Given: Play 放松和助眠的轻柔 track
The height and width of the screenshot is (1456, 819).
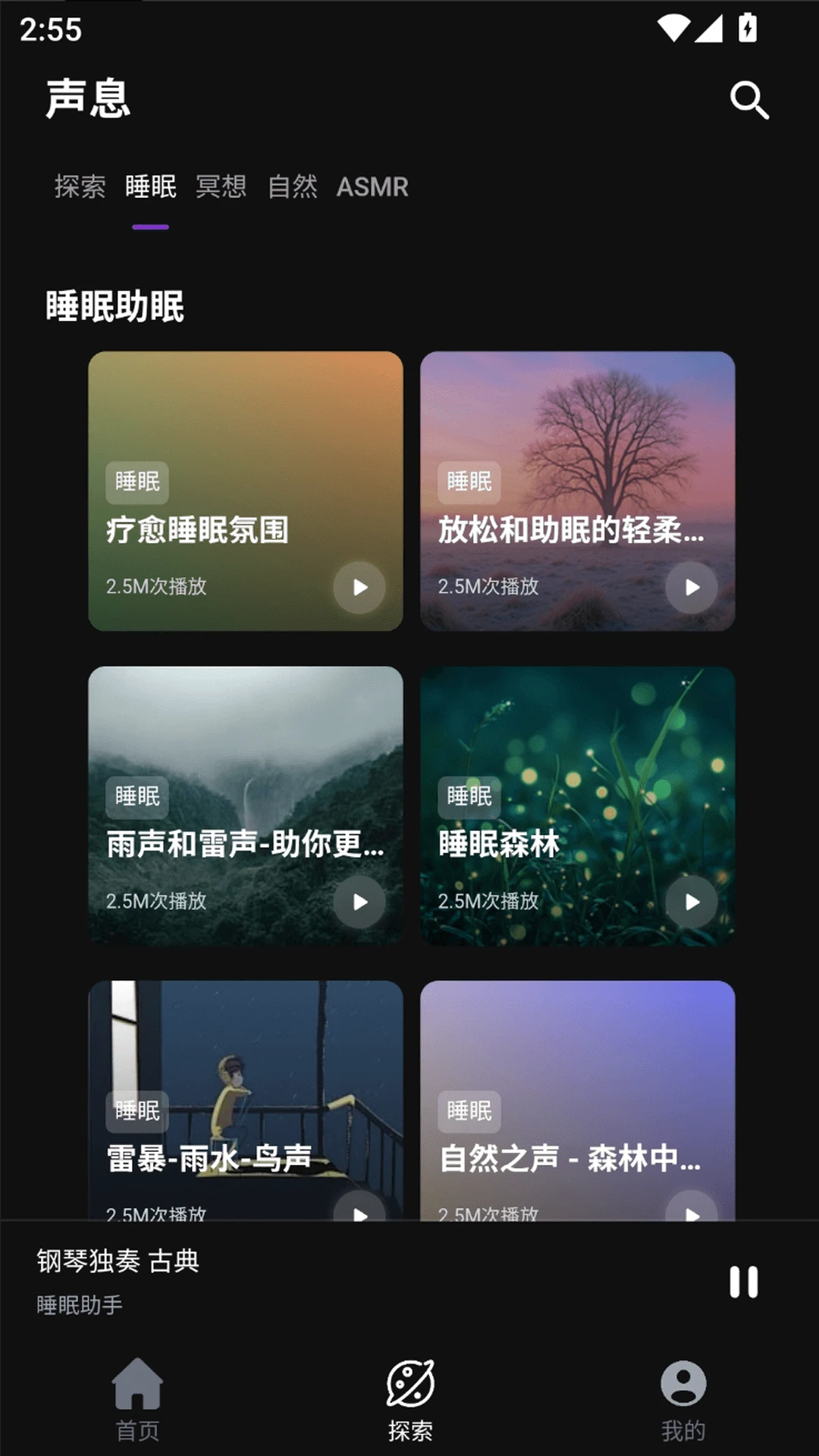Looking at the screenshot, I should 692,587.
